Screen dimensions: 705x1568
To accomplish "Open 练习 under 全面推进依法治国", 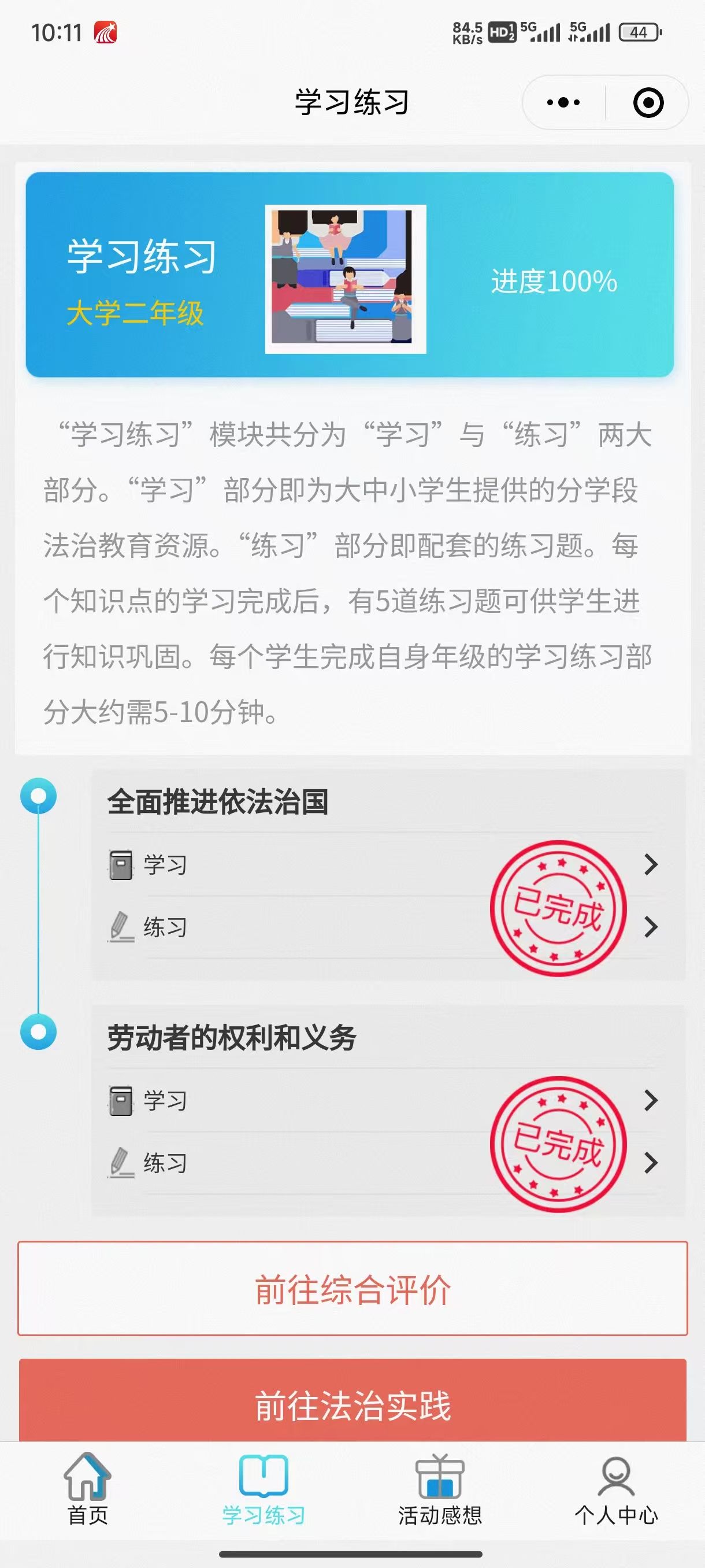I will tap(383, 927).
